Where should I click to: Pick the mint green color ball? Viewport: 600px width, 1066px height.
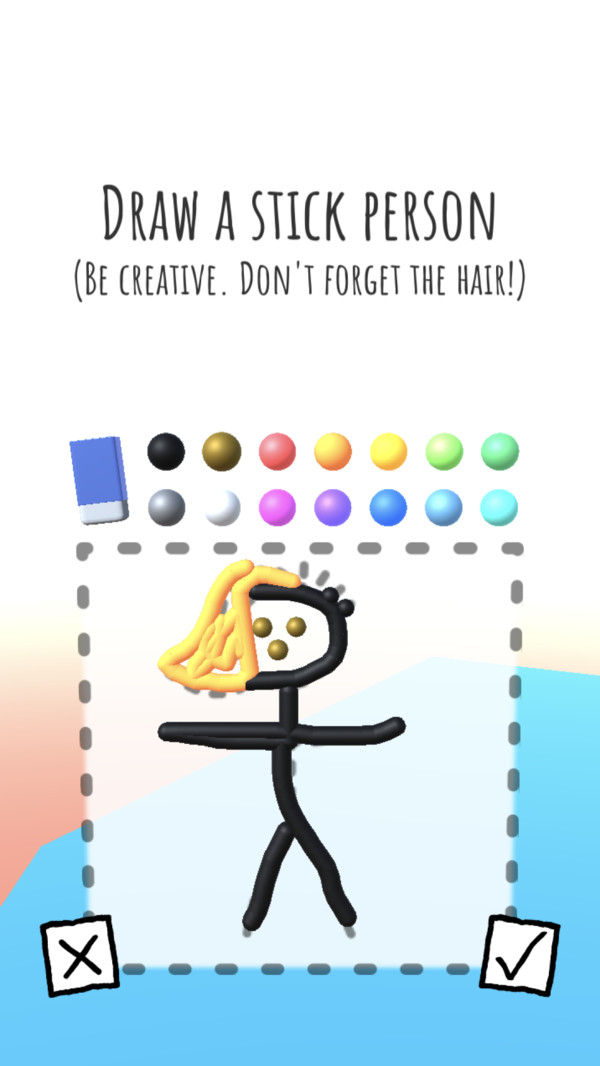click(x=500, y=451)
